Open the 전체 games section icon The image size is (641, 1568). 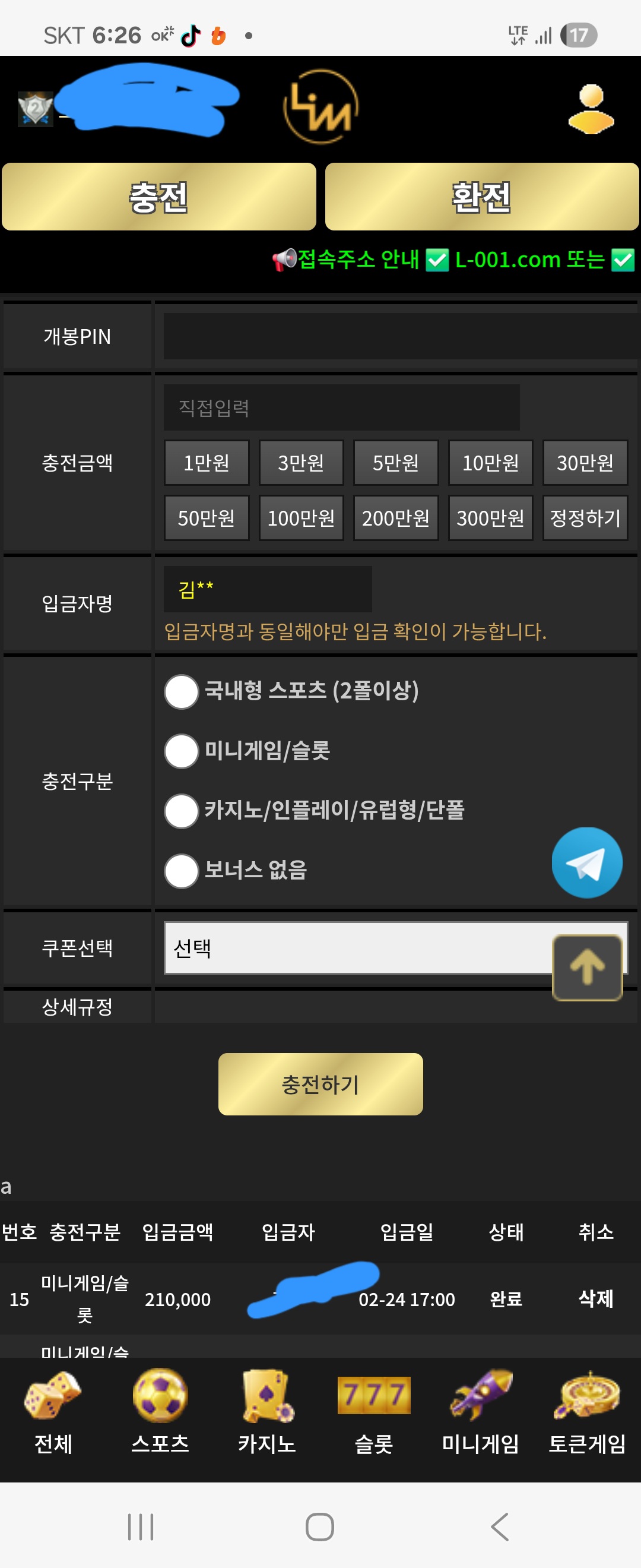(x=52, y=1397)
